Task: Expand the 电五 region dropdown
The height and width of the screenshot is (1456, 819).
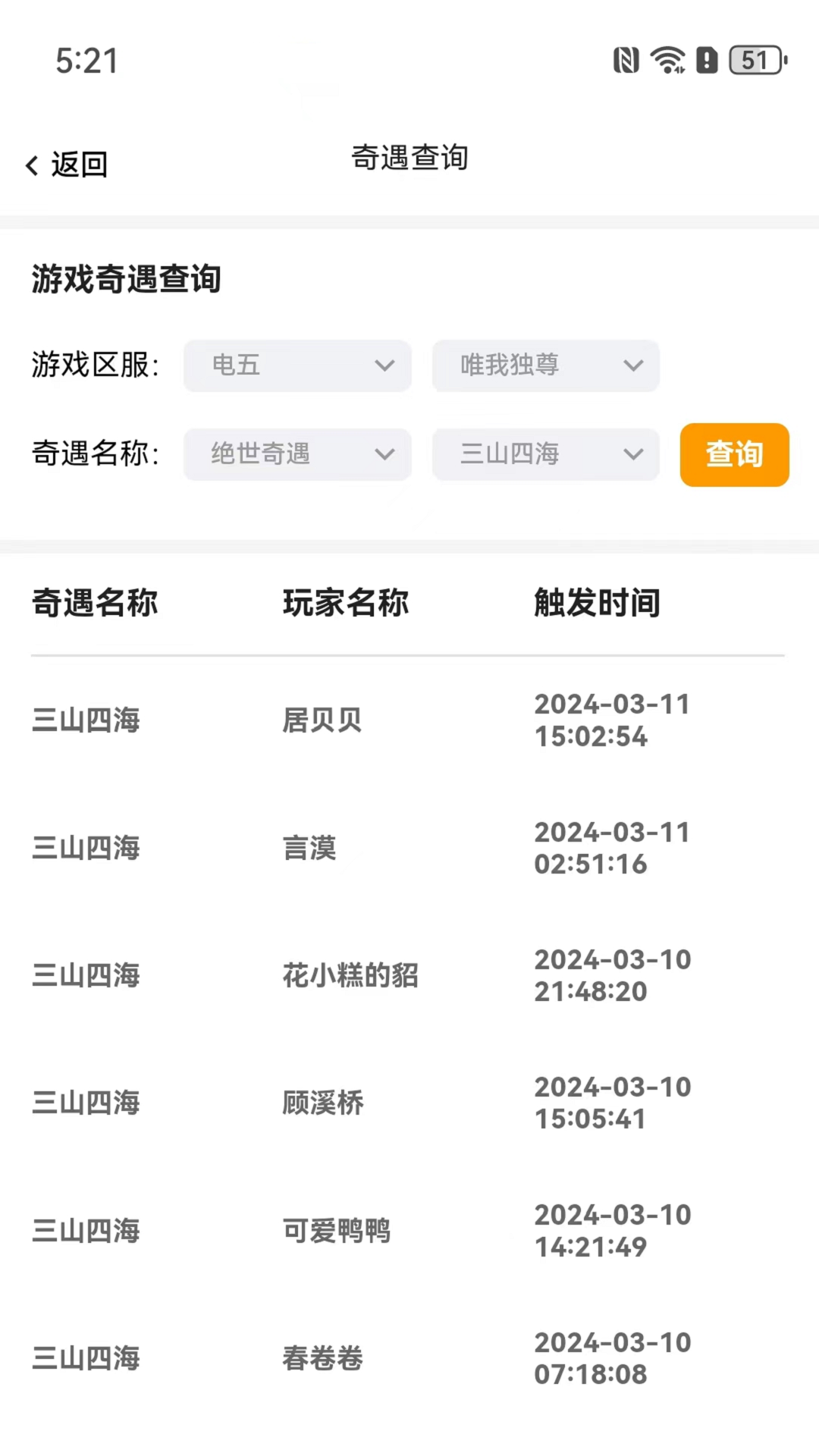Action: coord(297,366)
